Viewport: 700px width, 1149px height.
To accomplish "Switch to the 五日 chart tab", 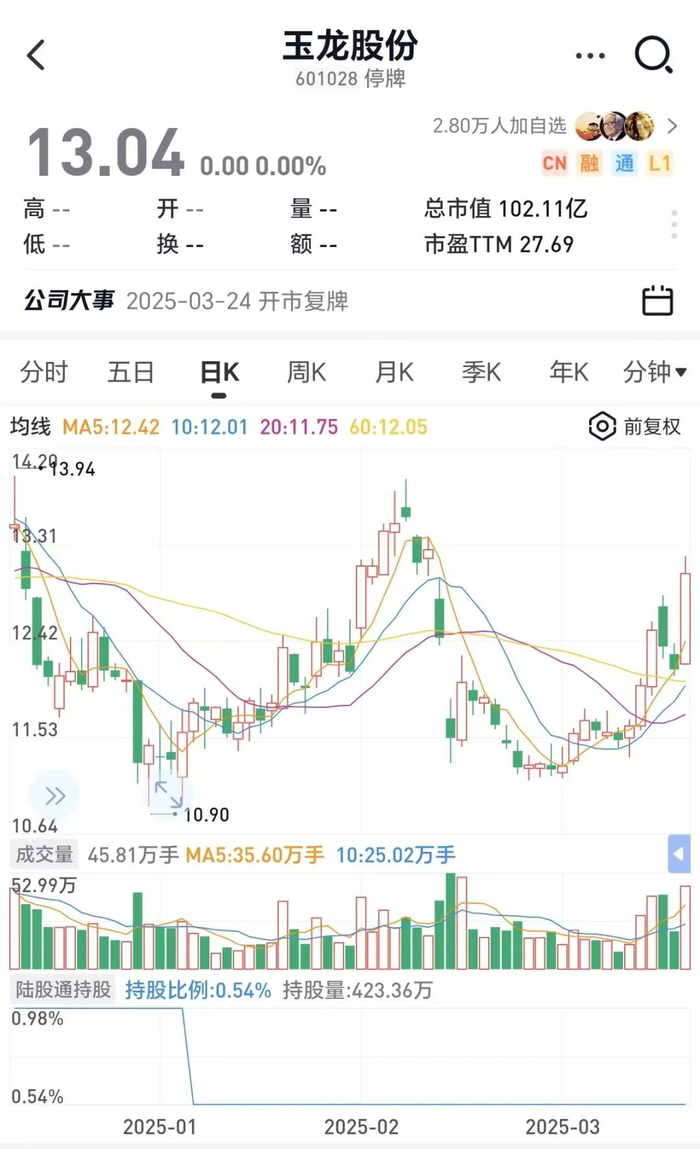I will tap(131, 373).
